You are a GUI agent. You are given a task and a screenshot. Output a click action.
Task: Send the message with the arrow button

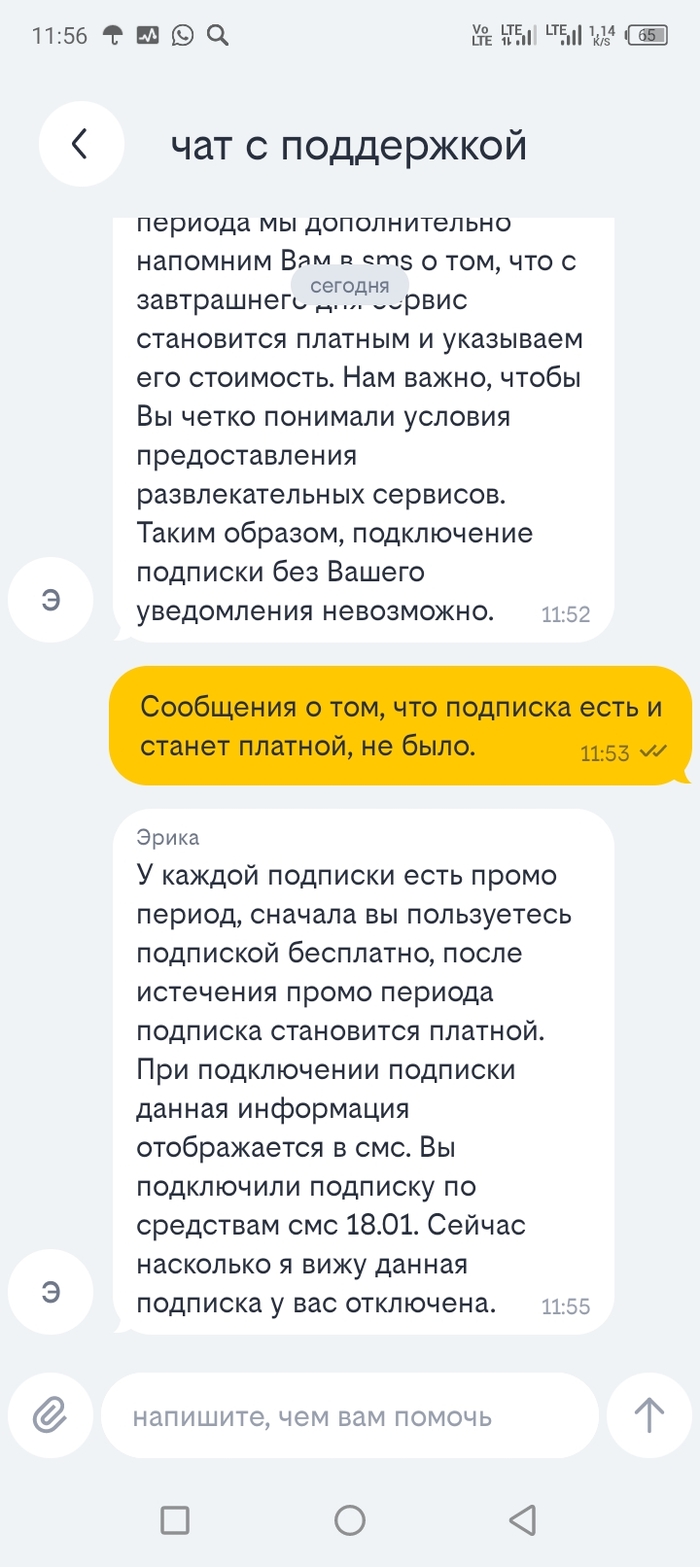pyautogui.click(x=649, y=1415)
